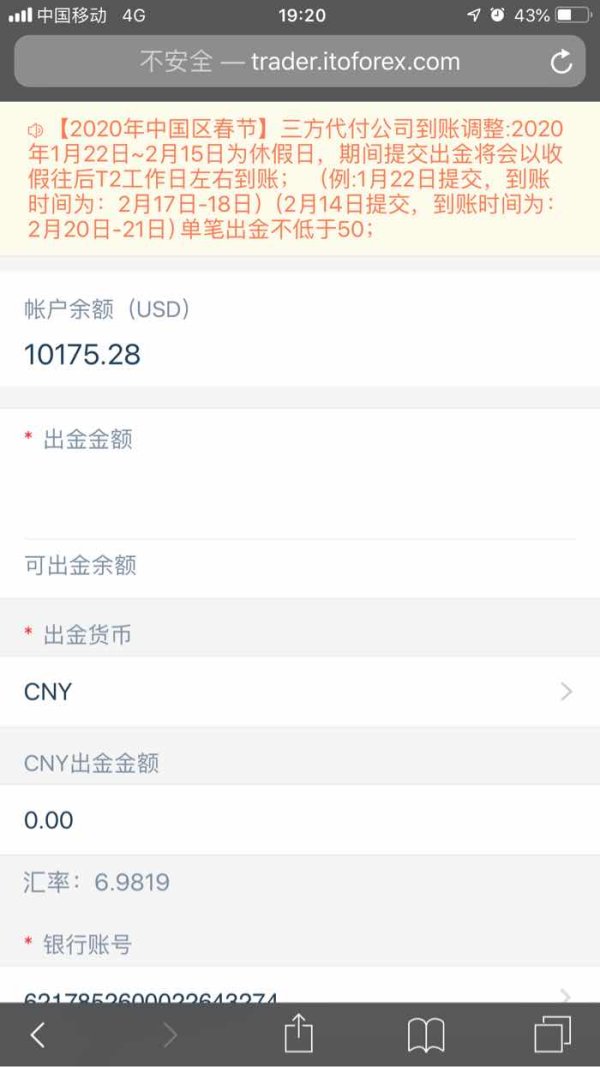This screenshot has width=600, height=1067.
Task: Show all open Safari tabs
Action: tap(552, 1035)
